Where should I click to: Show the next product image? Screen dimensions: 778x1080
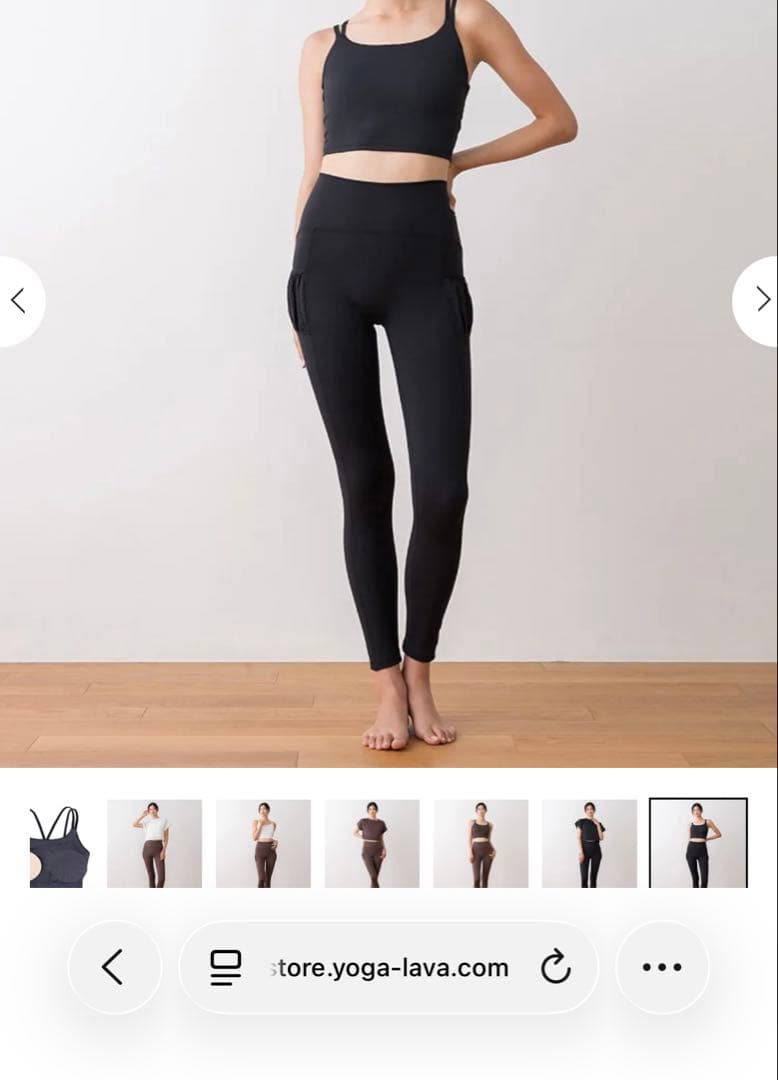pyautogui.click(x=760, y=300)
